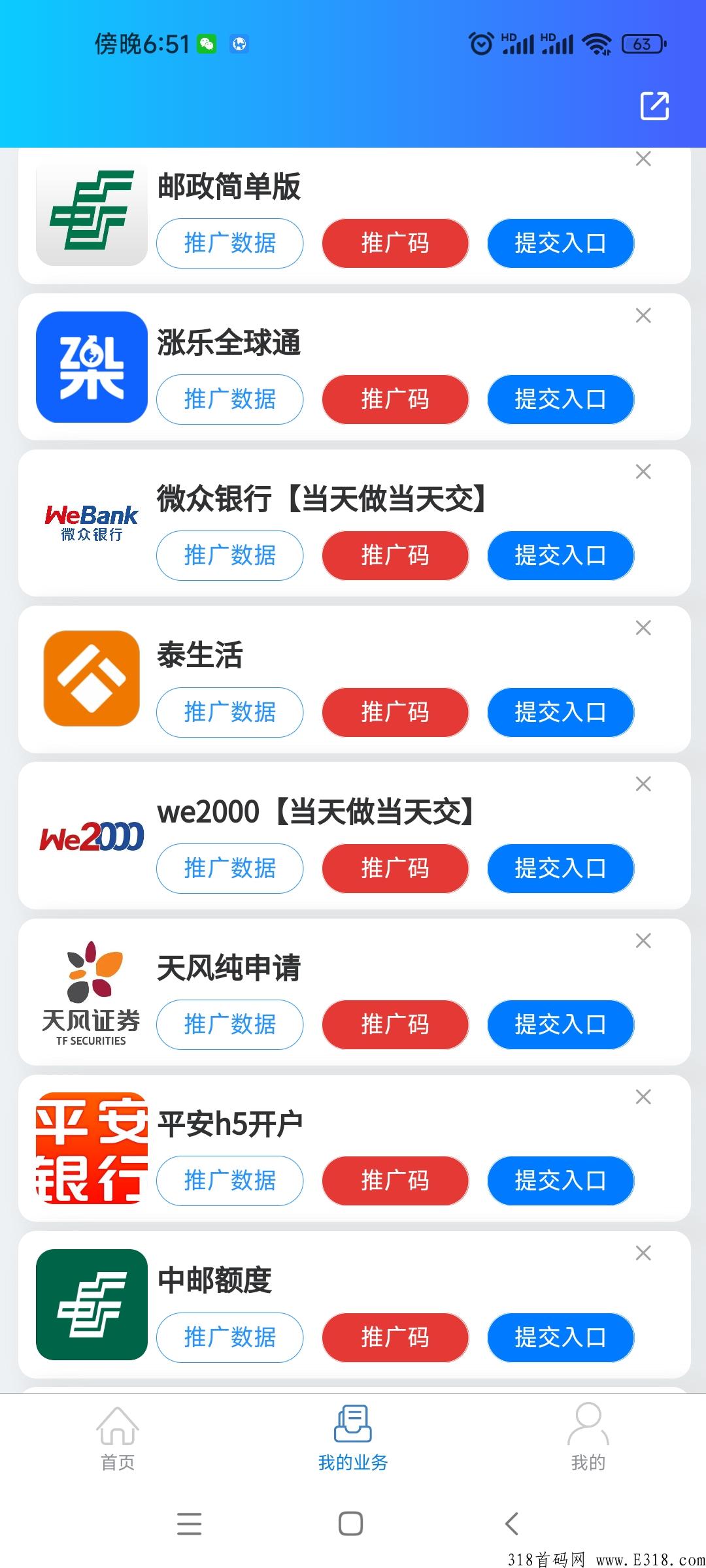Open 提交入口 for 微众银行
706x1568 pixels.
[561, 555]
